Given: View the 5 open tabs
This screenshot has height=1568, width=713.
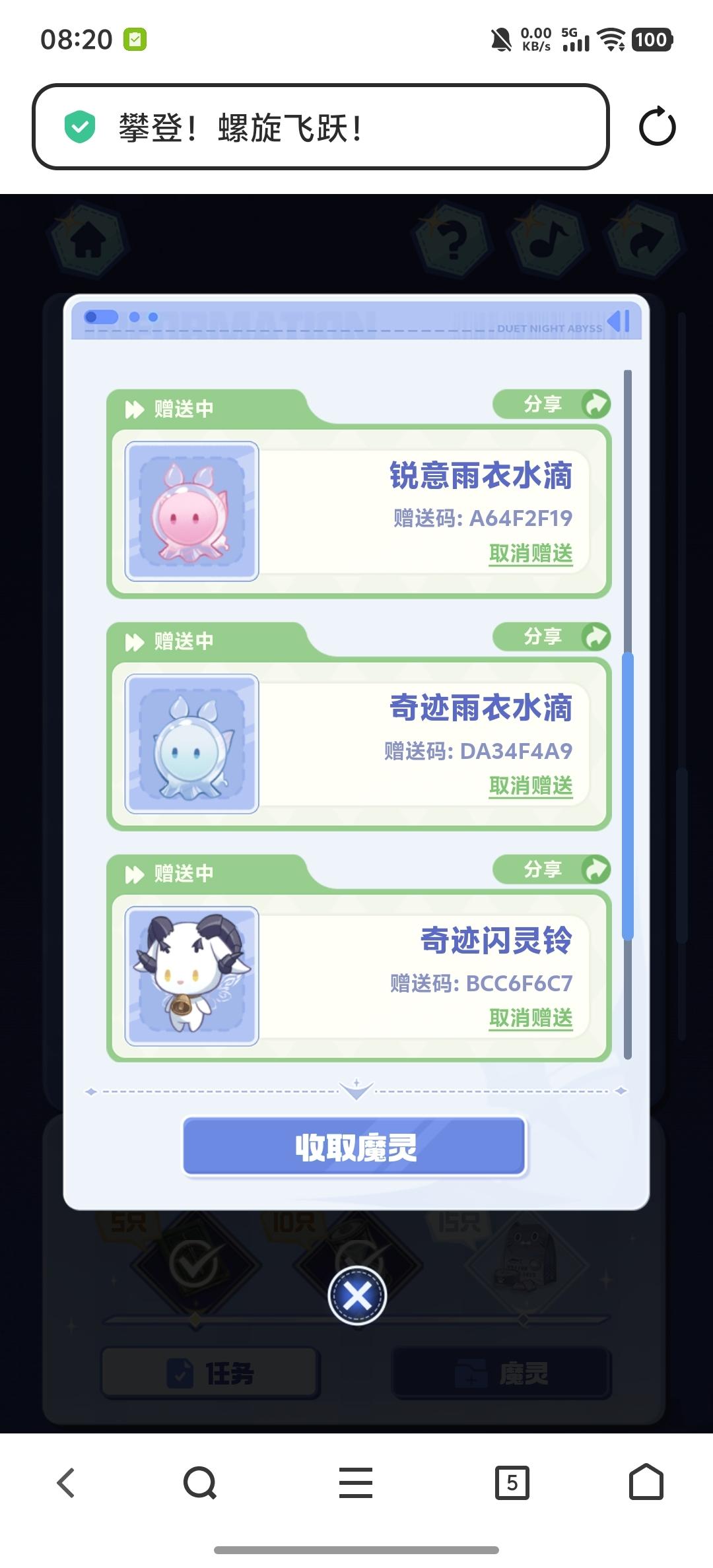Looking at the screenshot, I should 512,1483.
